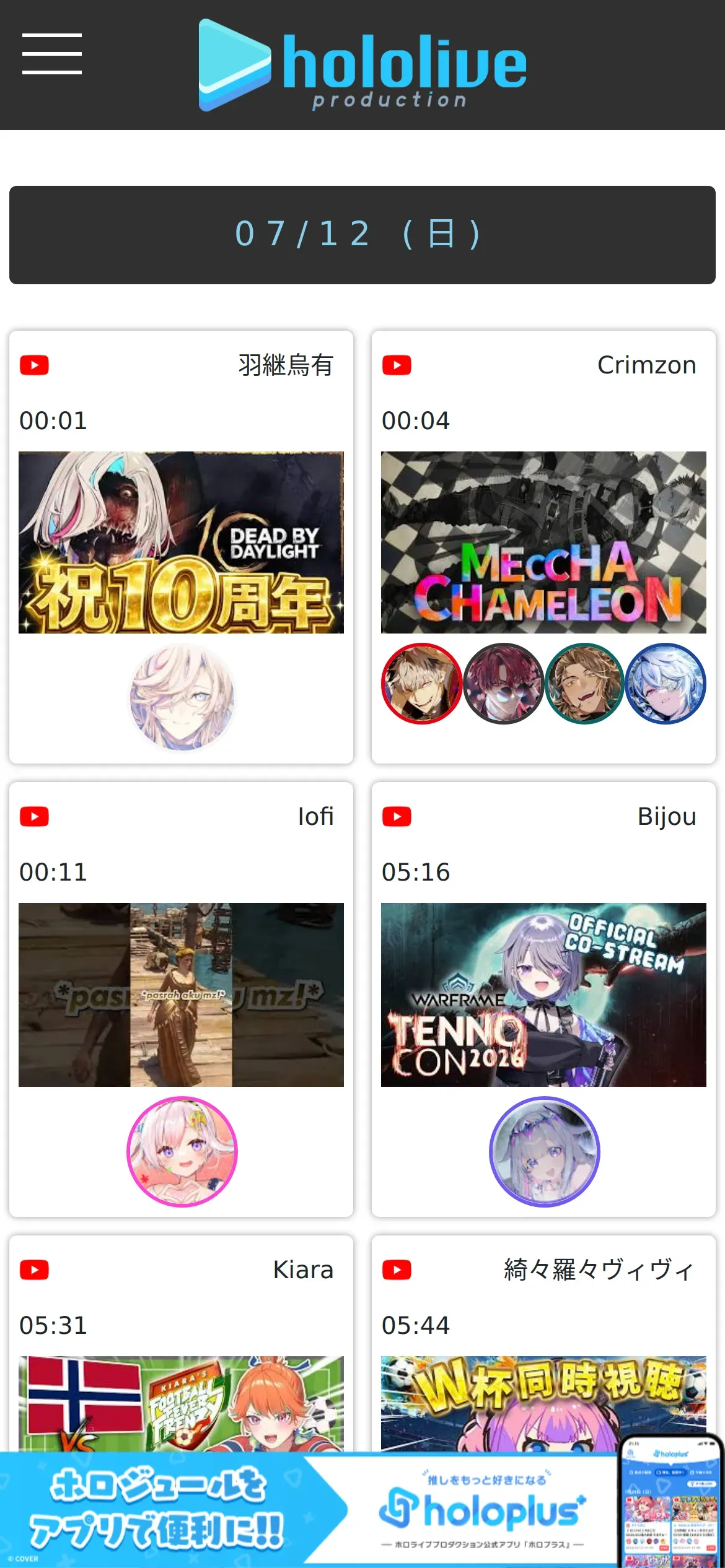The image size is (725, 1568).
Task: Open the hamburger menu
Action: point(52,54)
